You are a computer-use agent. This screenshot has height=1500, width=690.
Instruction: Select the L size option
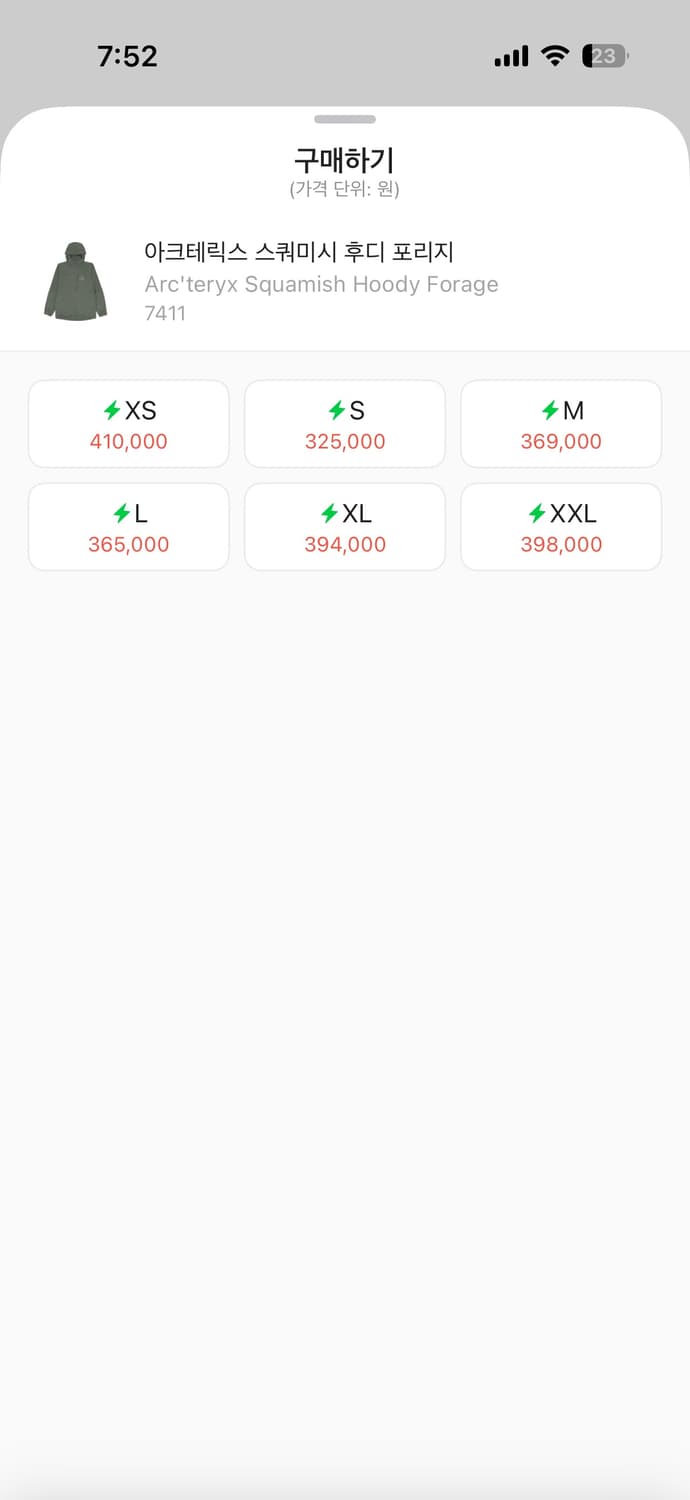pyautogui.click(x=129, y=527)
